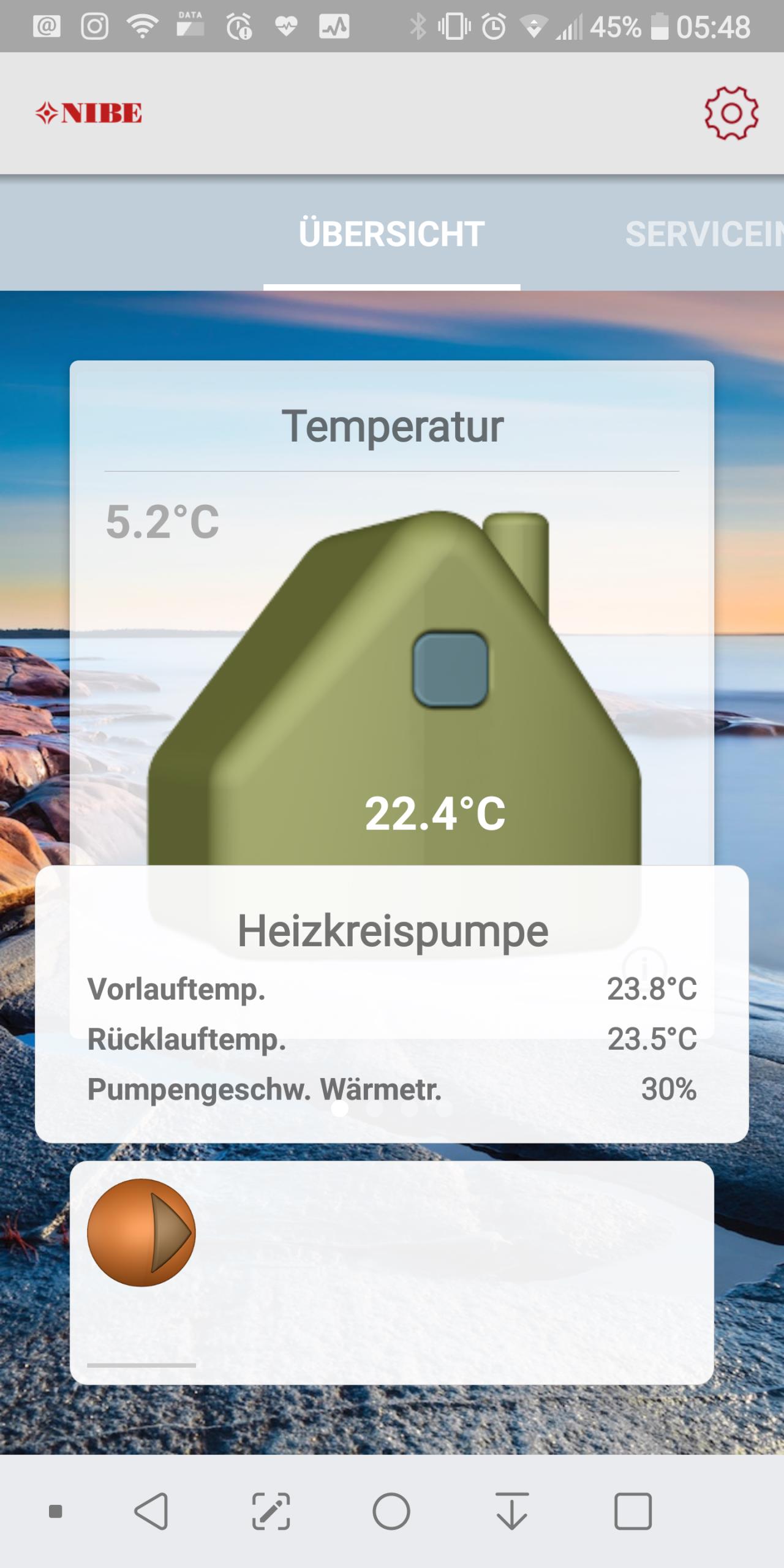Open the settings gear icon
The image size is (784, 1568).
(x=731, y=113)
